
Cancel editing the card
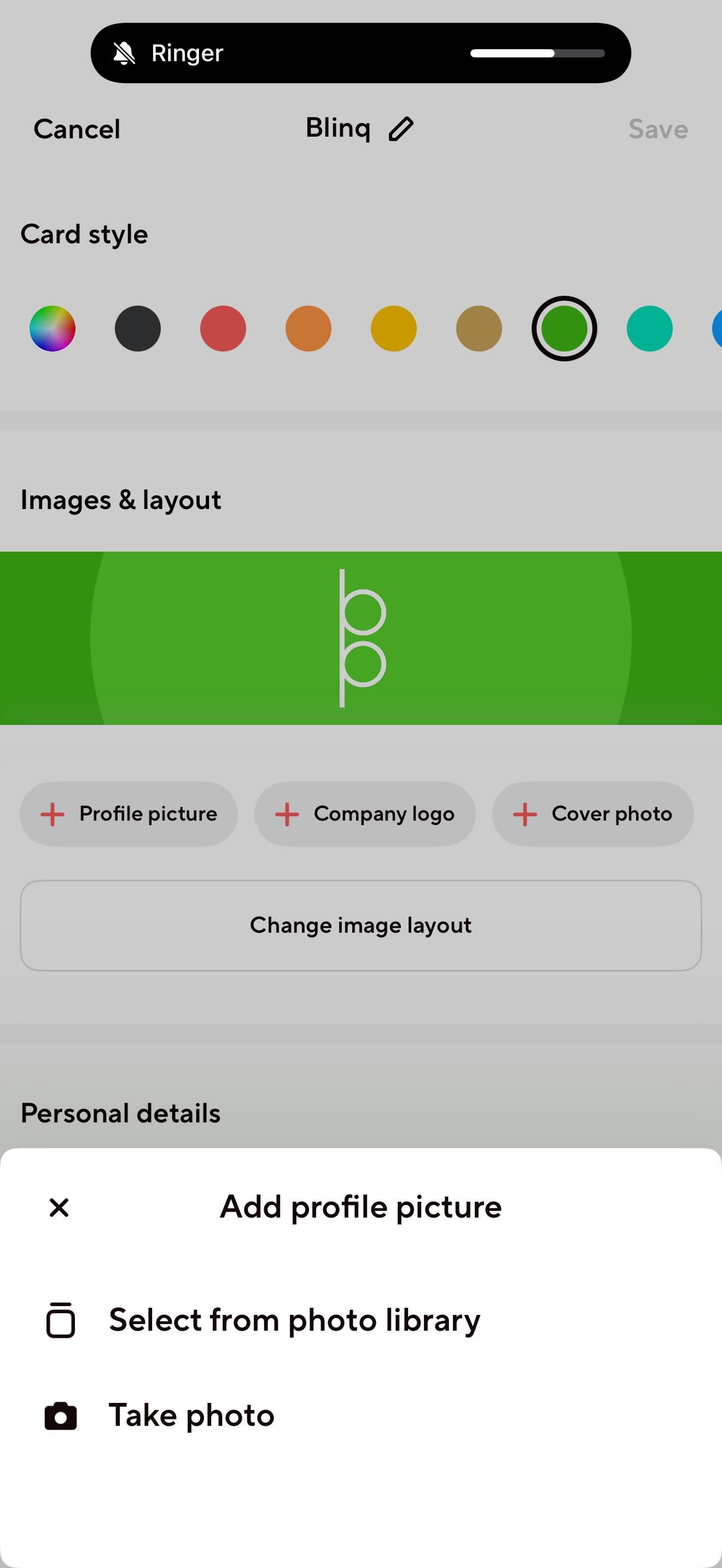pyautogui.click(x=77, y=129)
